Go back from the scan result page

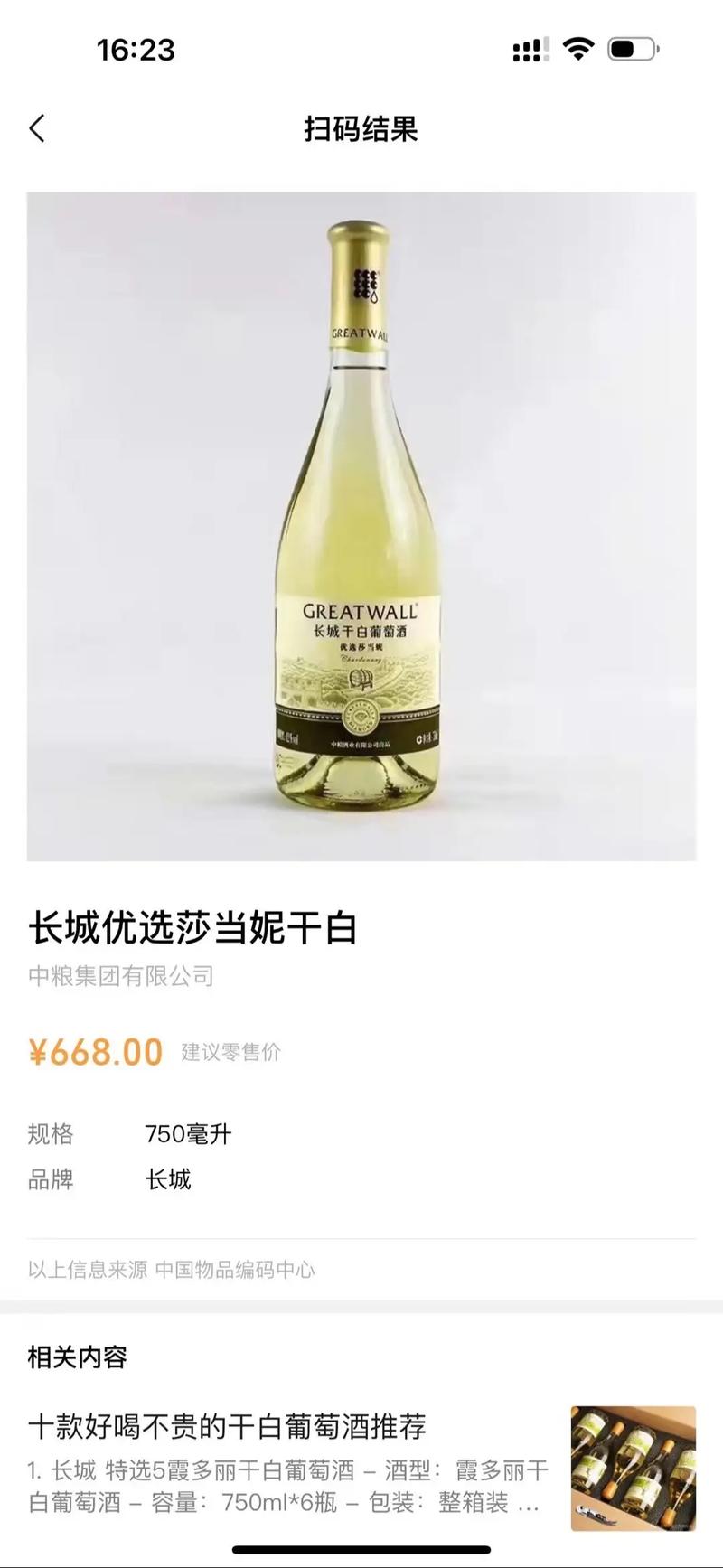click(x=38, y=128)
